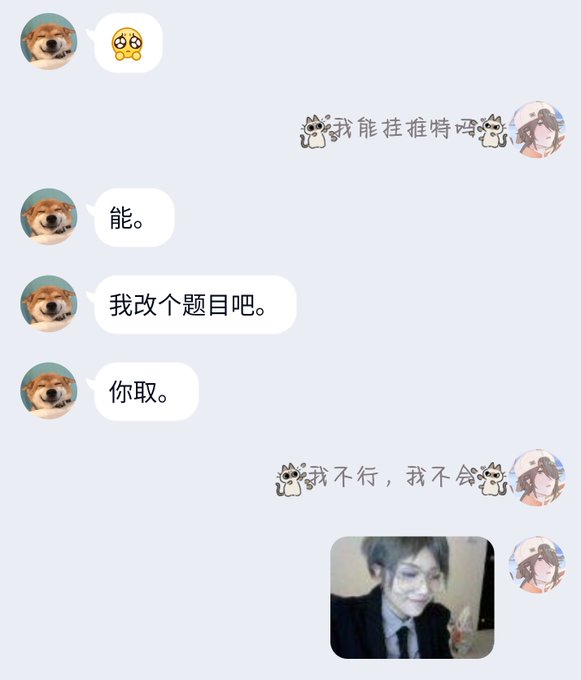Tap the dog avatar beside "你取。"
The height and width of the screenshot is (680, 581).
pos(49,391)
